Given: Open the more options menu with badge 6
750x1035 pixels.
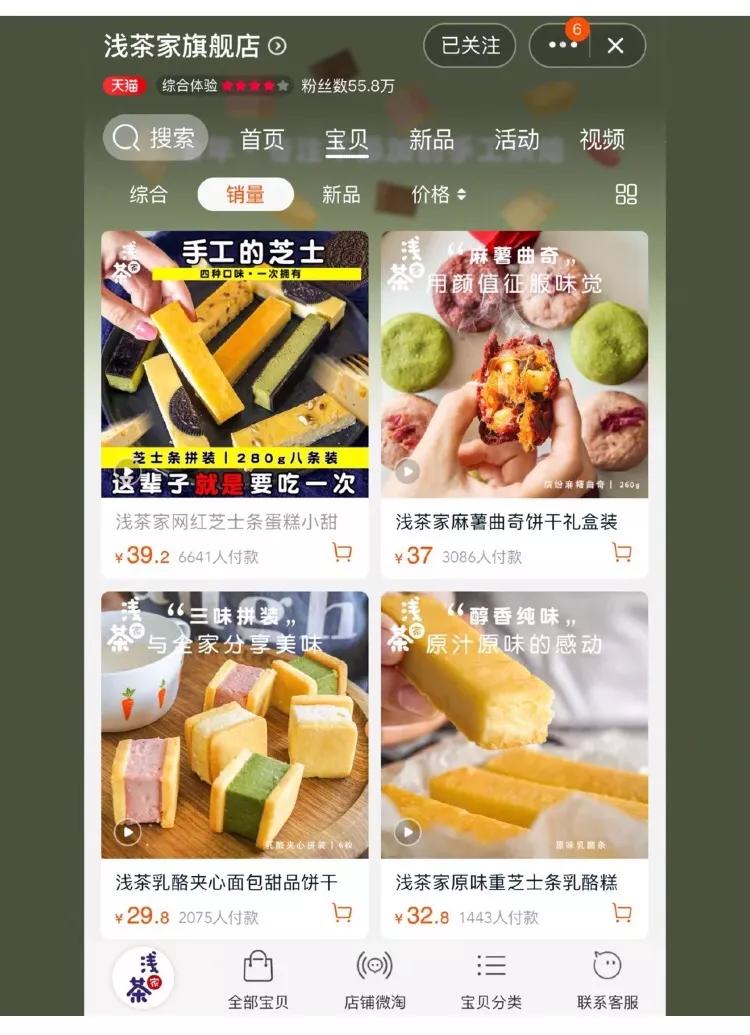Looking at the screenshot, I should tap(561, 44).
